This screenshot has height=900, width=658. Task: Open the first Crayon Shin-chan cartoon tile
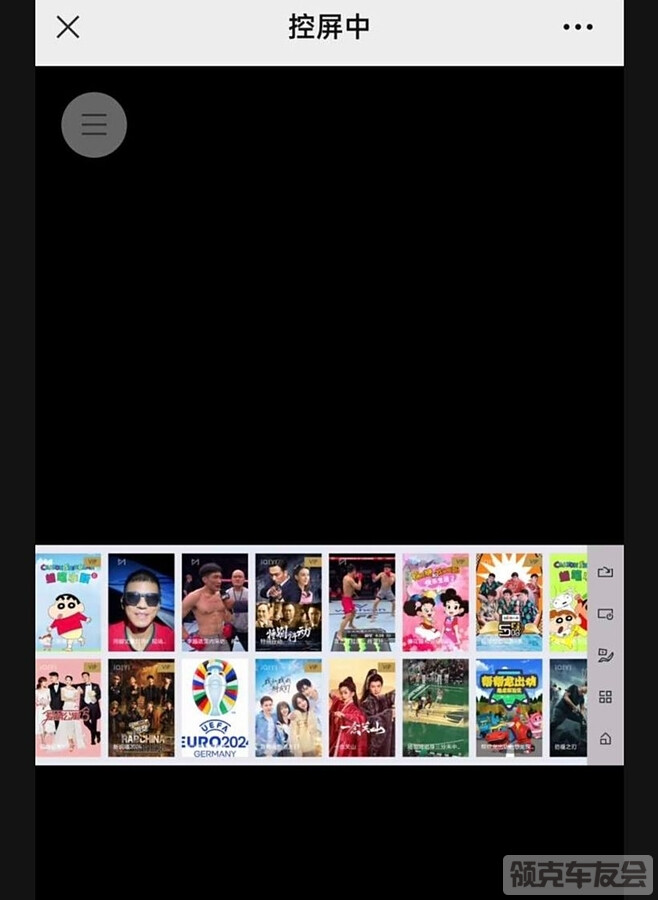coord(68,603)
